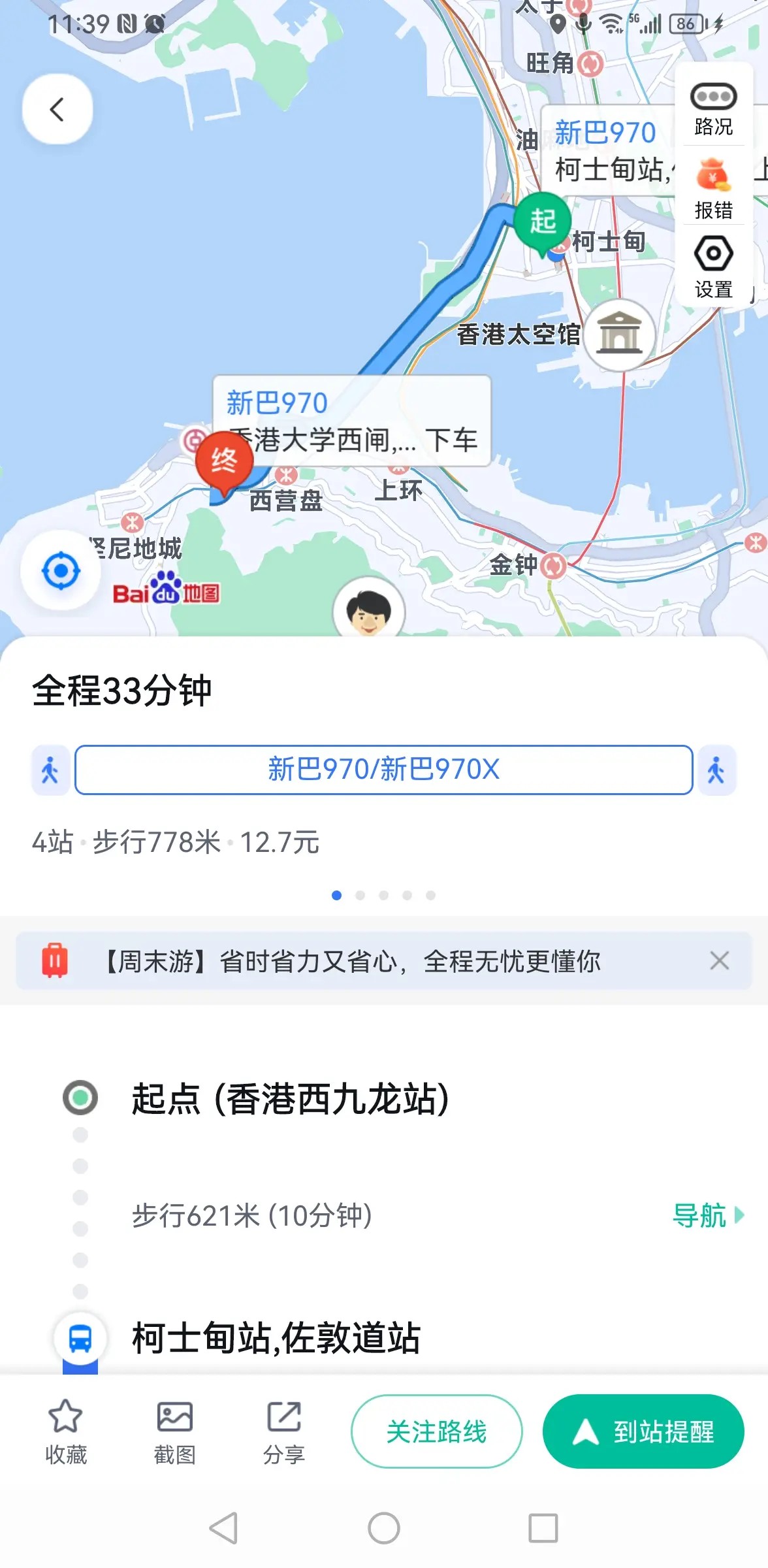Add this route to 收藏
The height and width of the screenshot is (1568, 768).
point(65,1431)
